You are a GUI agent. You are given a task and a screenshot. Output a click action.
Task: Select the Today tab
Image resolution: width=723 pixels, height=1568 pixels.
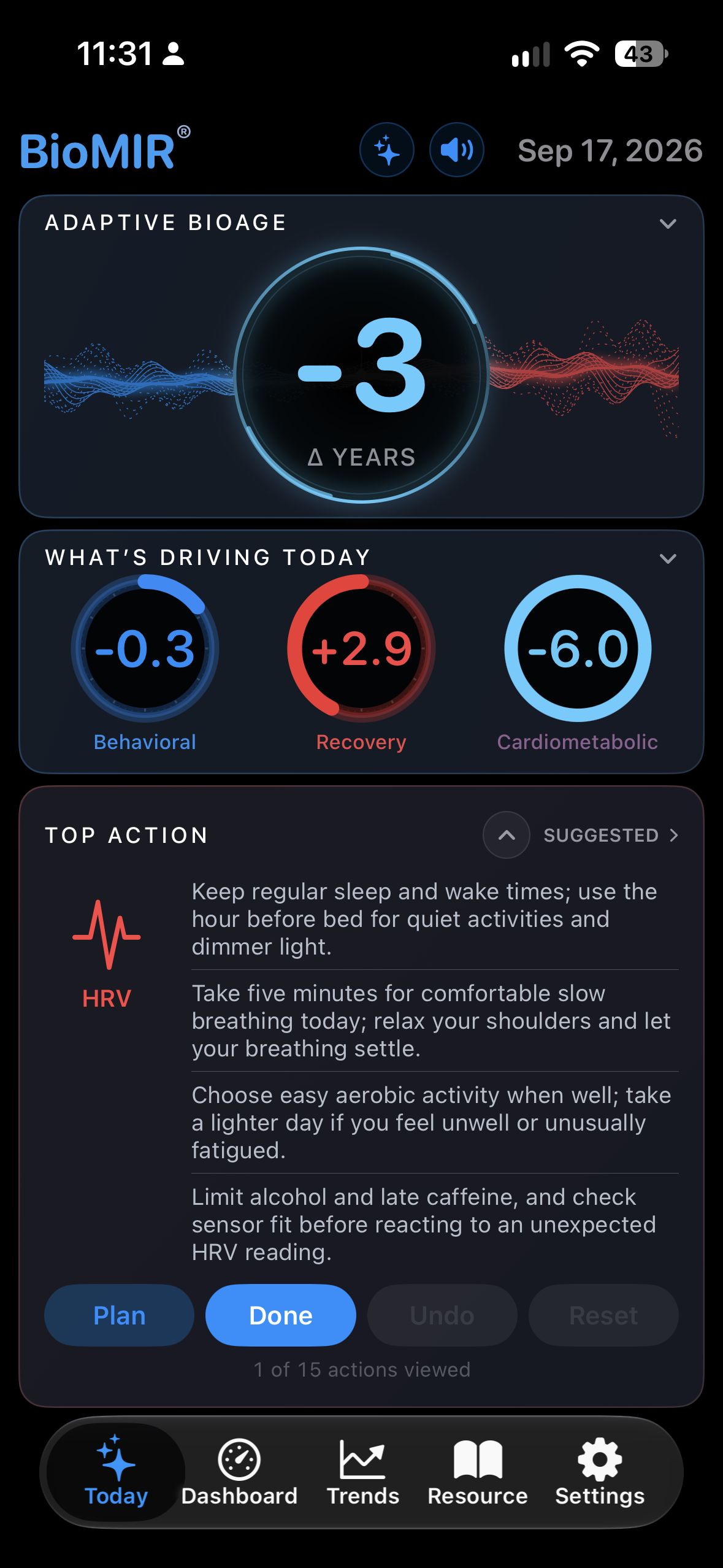(x=116, y=1472)
